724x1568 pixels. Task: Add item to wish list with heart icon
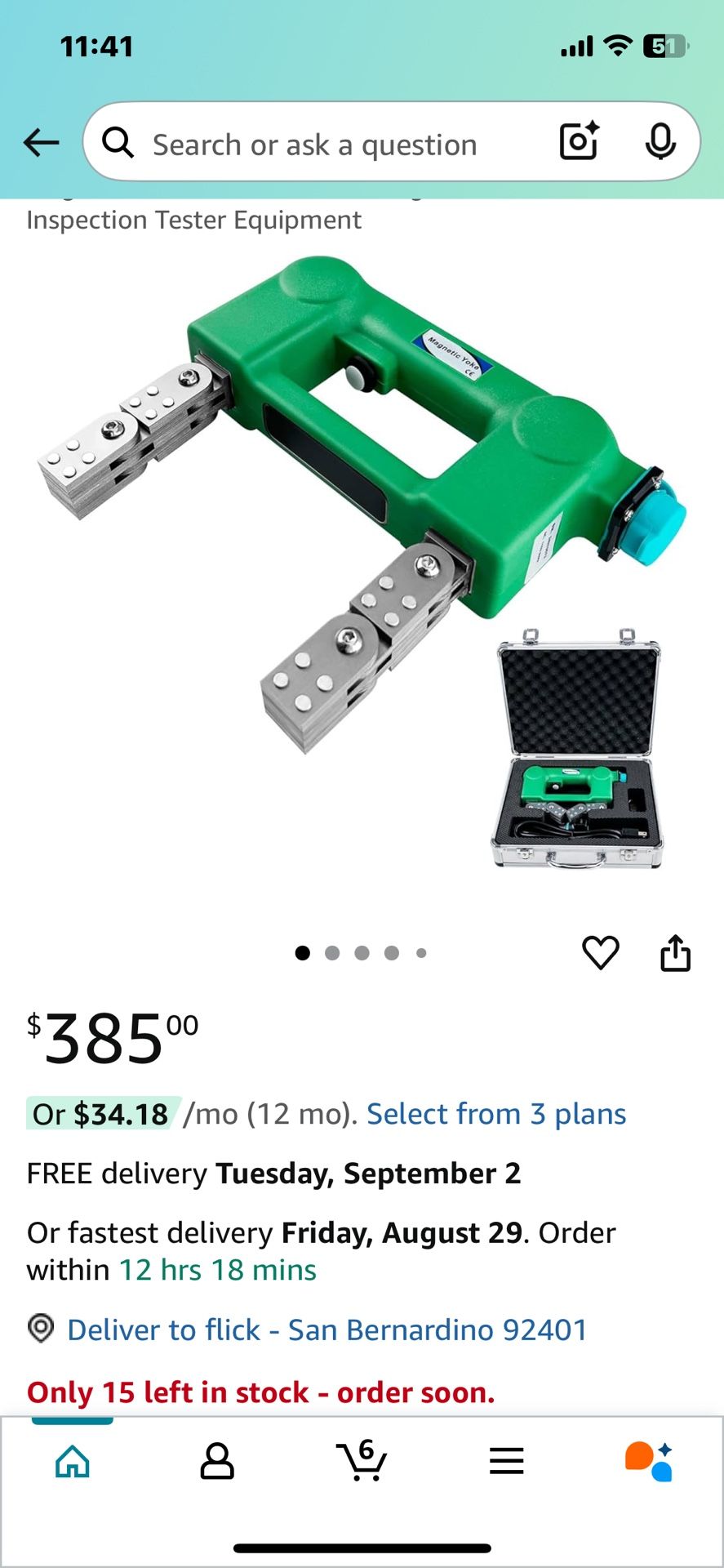pyautogui.click(x=600, y=952)
